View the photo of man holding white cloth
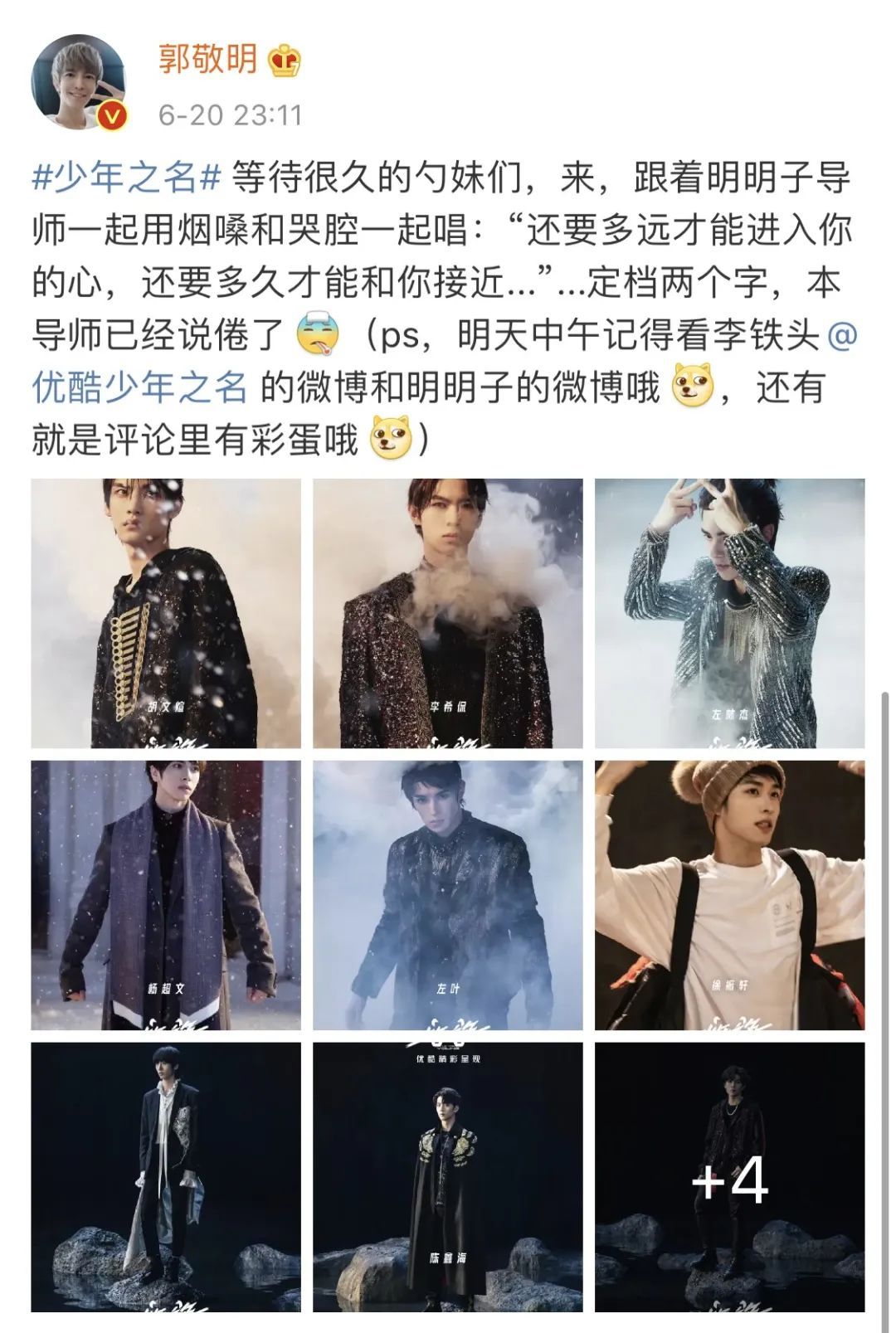 [x=166, y=1177]
